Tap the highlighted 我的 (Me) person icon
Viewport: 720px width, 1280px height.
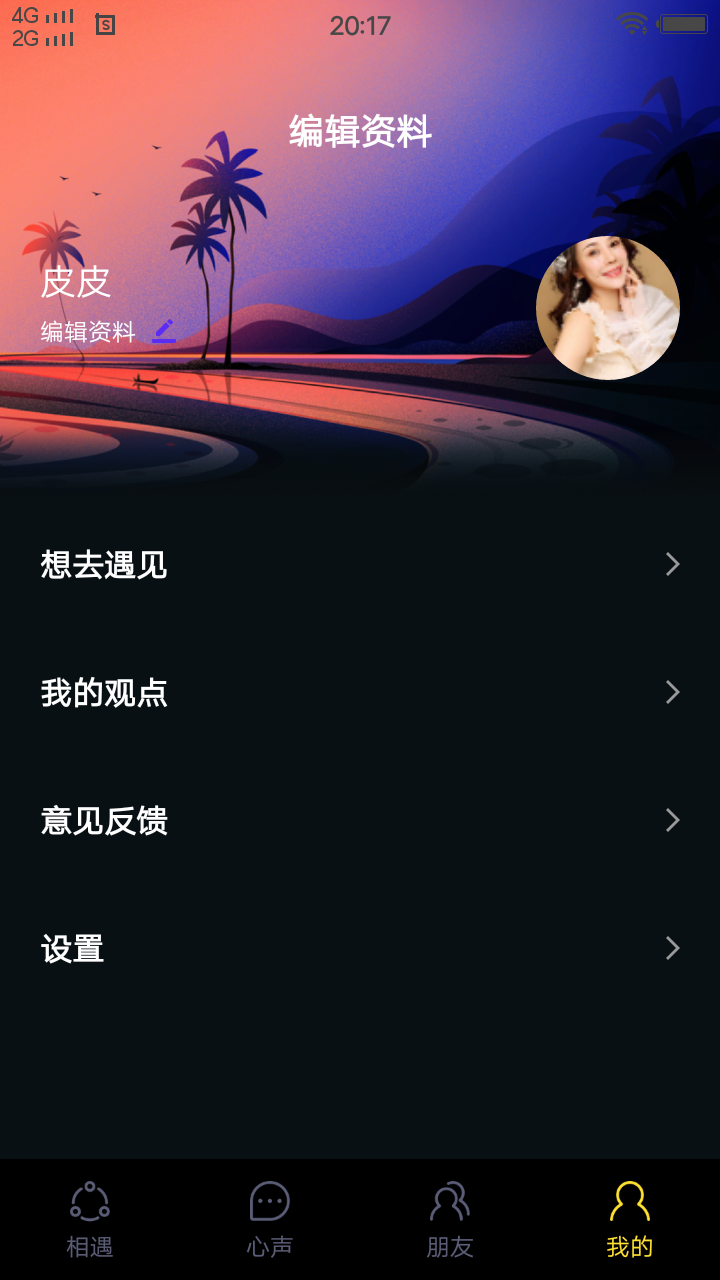pyautogui.click(x=629, y=1200)
